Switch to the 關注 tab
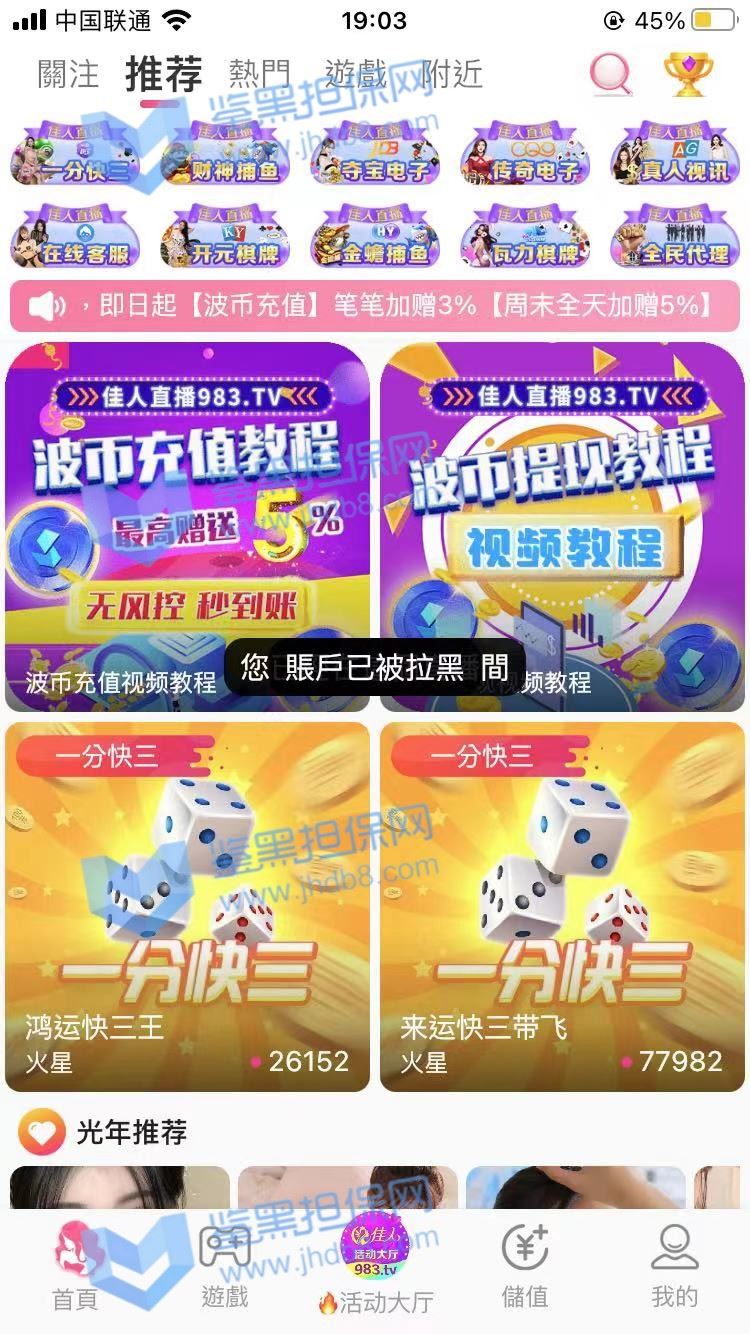This screenshot has width=750, height=1334. [69, 74]
